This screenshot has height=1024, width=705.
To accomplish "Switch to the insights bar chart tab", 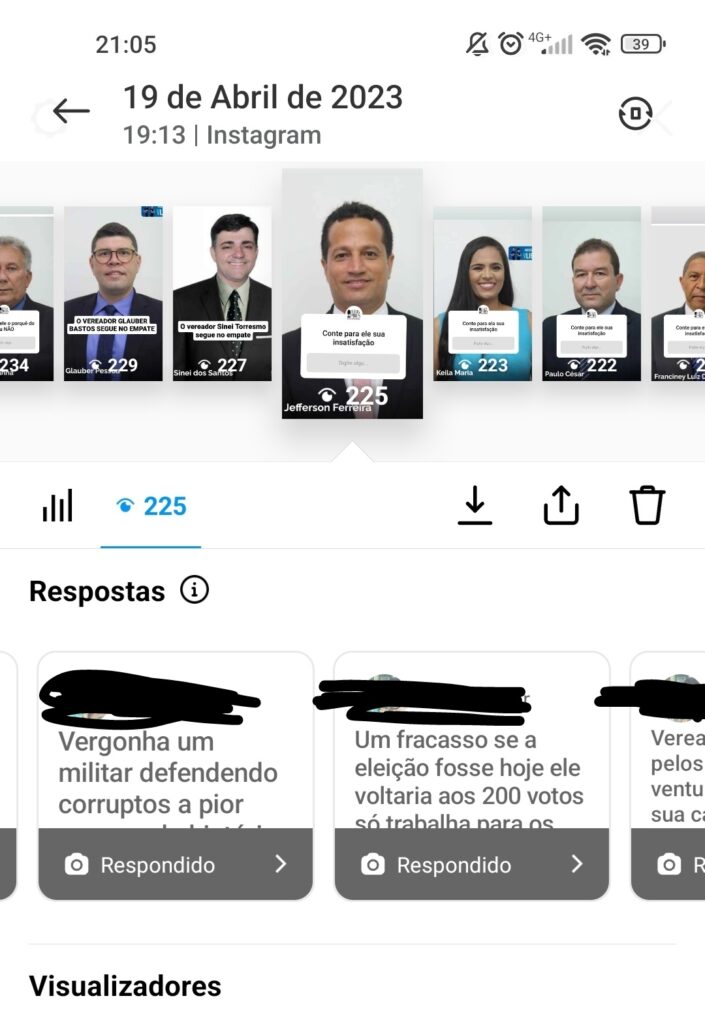I will [58, 507].
